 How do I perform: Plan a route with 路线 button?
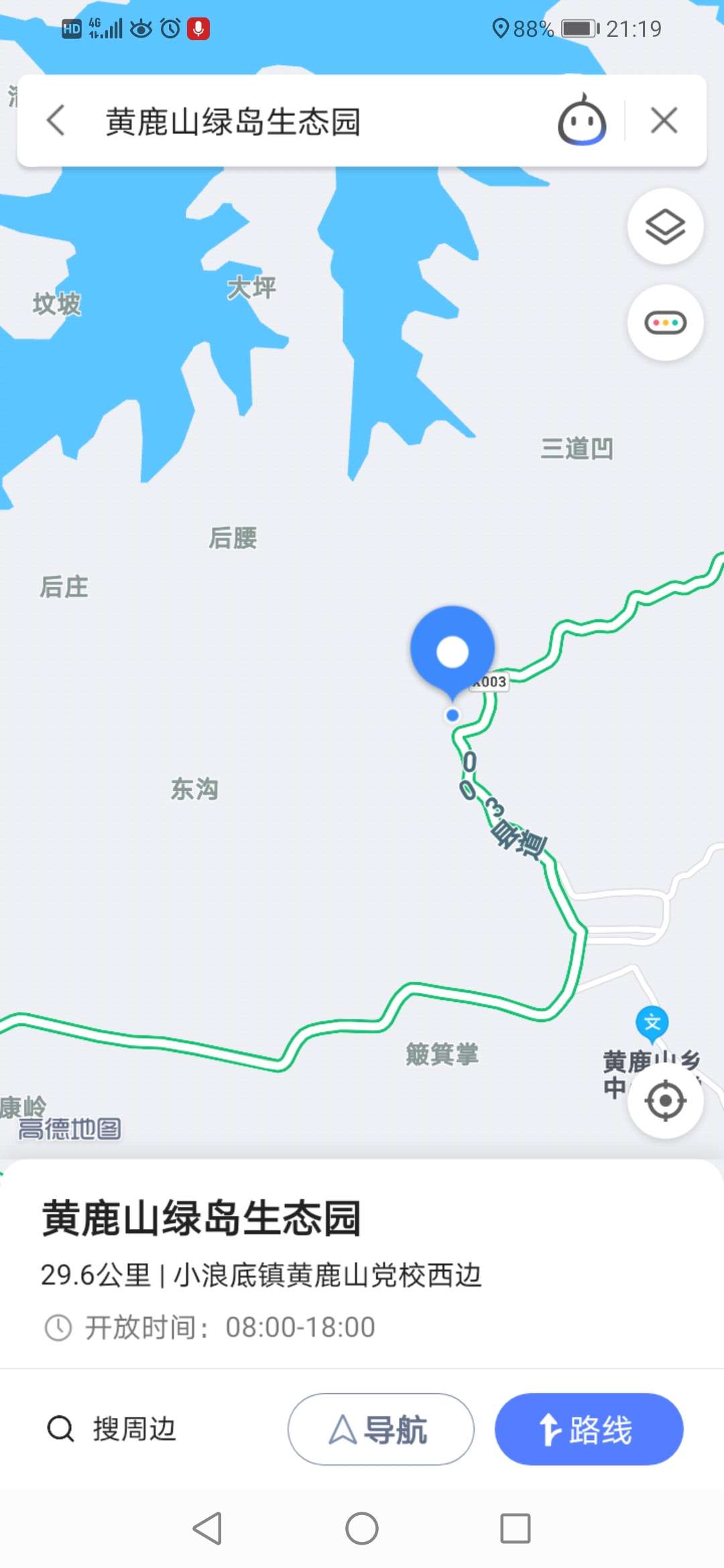(589, 1429)
